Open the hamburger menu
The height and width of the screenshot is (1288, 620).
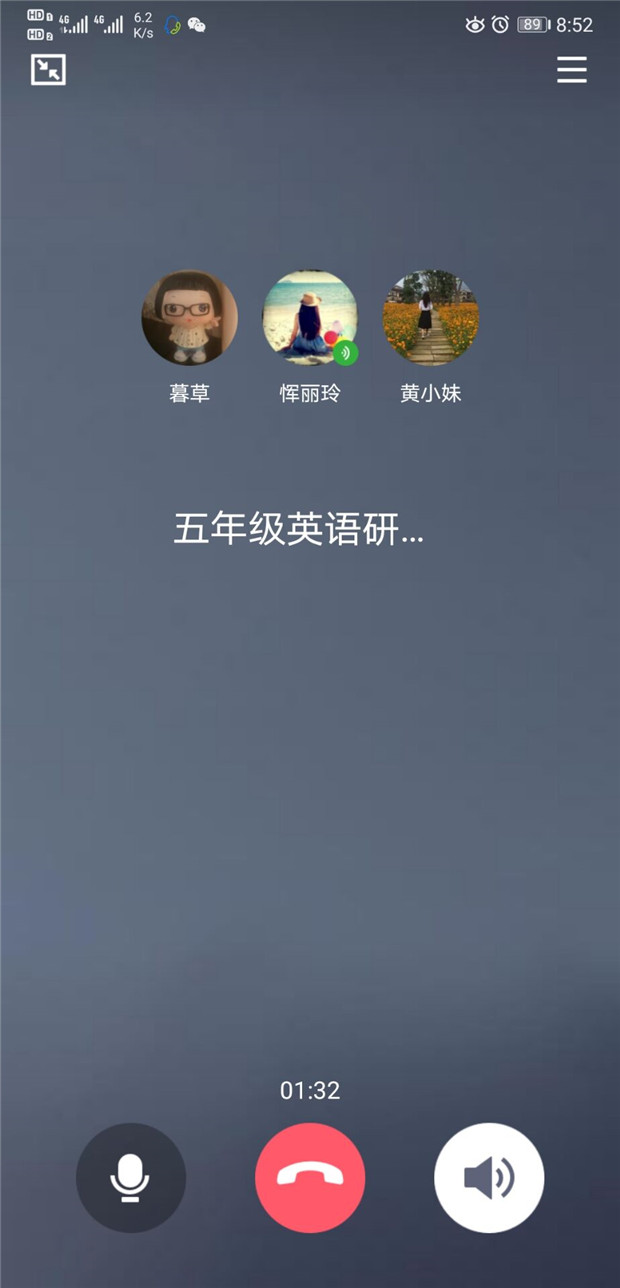[572, 70]
